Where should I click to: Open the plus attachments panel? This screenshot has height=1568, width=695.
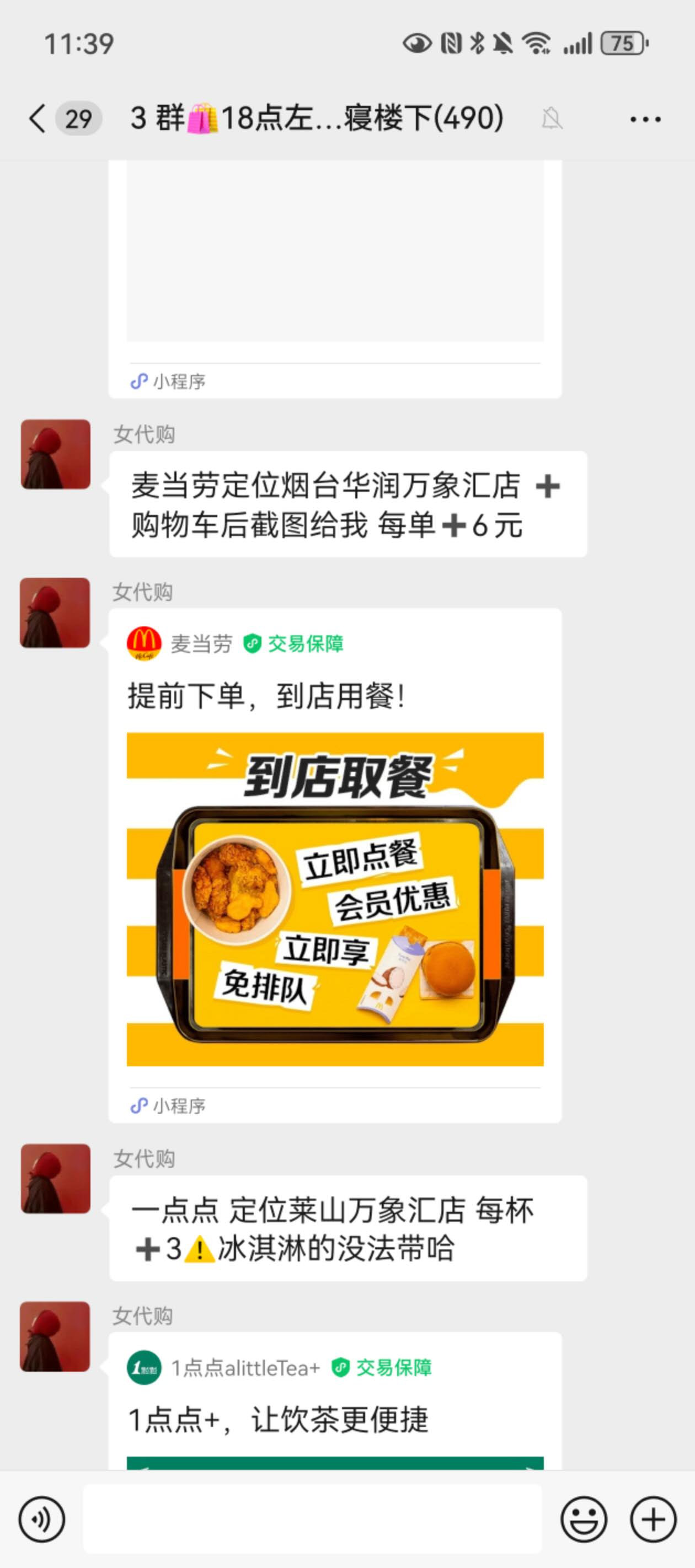[x=653, y=1519]
